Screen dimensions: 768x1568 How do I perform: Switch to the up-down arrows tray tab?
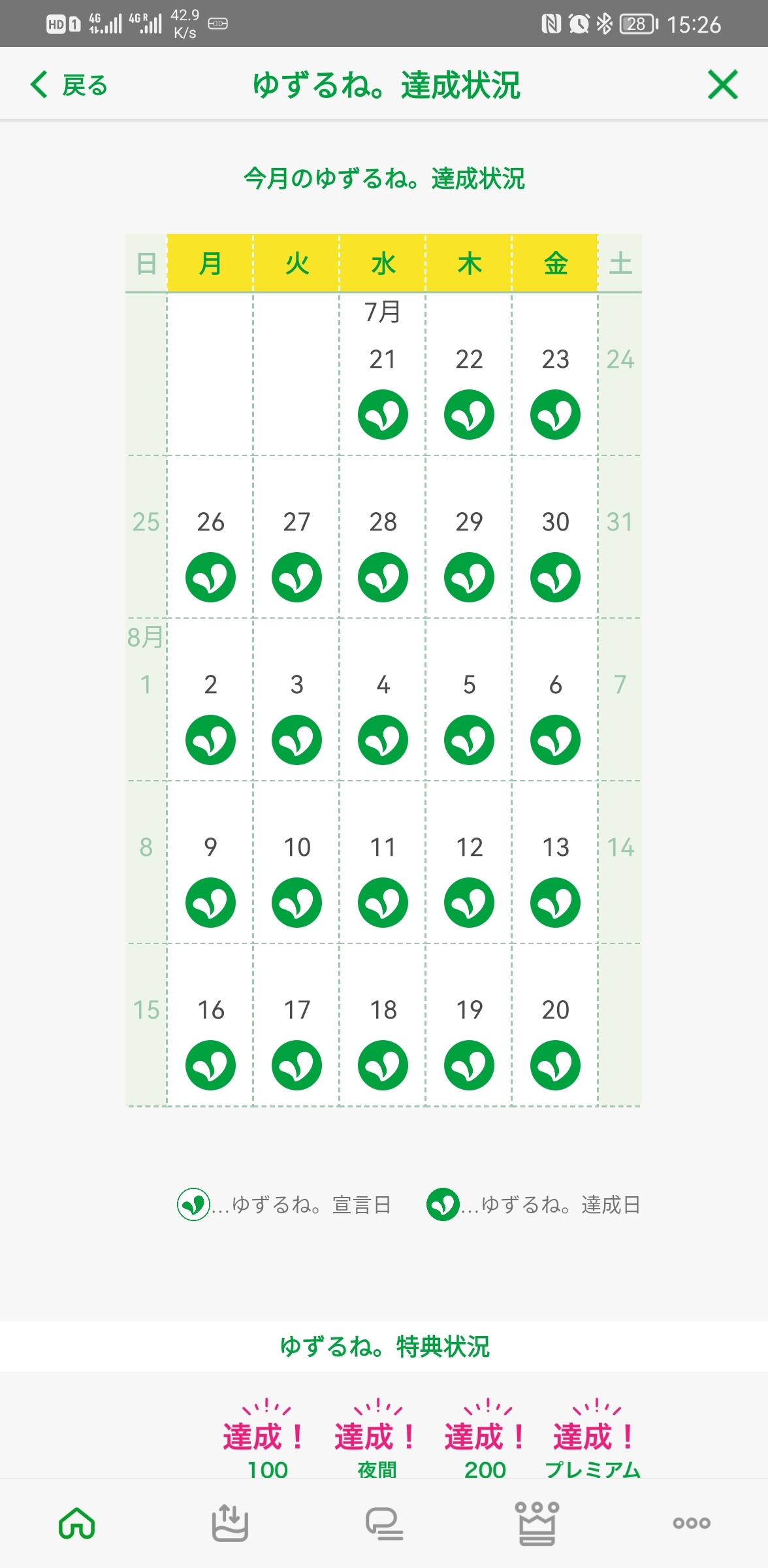pos(230,1524)
